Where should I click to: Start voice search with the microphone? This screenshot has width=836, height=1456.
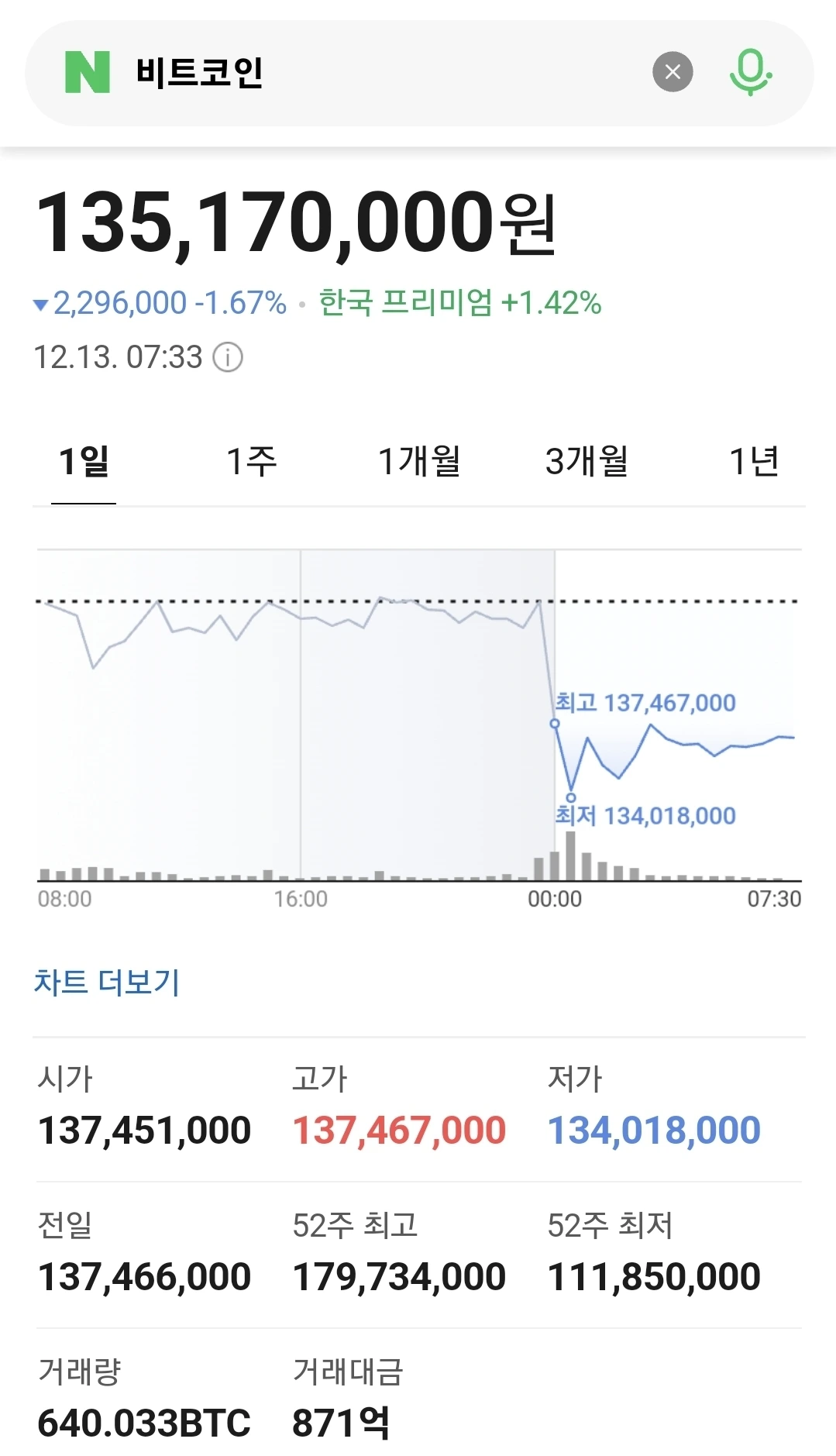750,72
